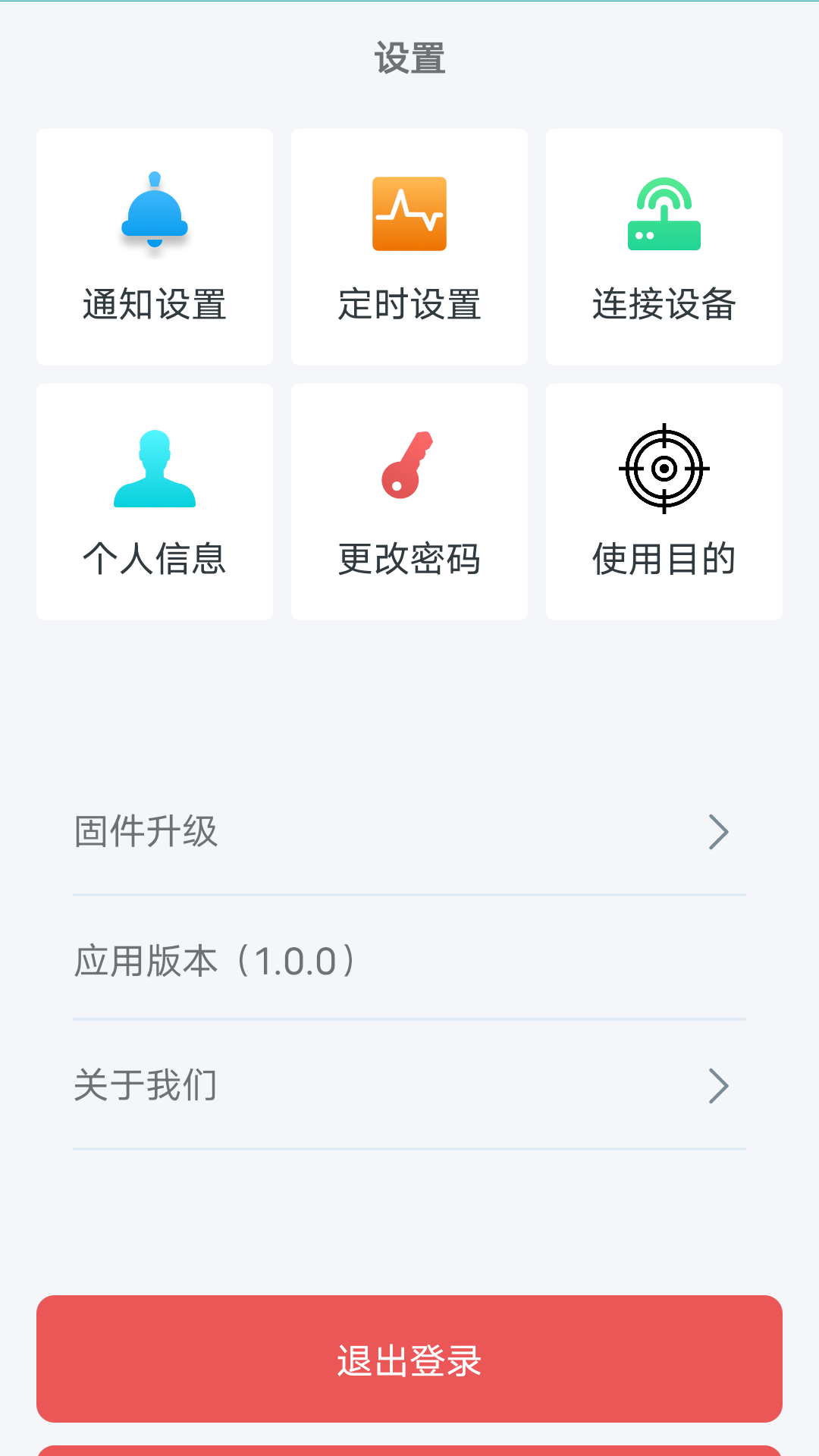The image size is (819, 1456).
Task: Select the 更改密码 change password tile
Action: click(x=409, y=500)
